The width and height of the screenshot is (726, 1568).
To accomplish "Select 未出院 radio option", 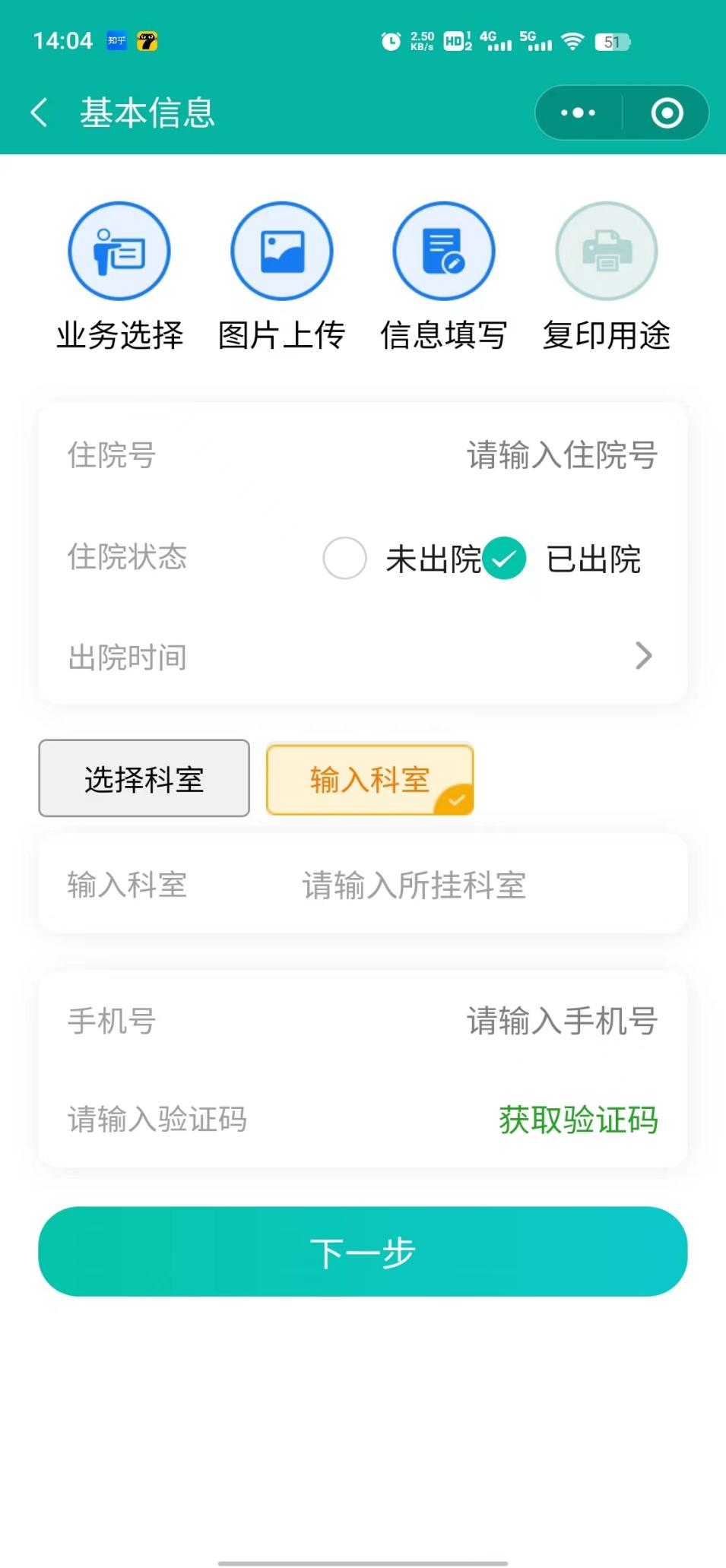I will click(x=345, y=558).
